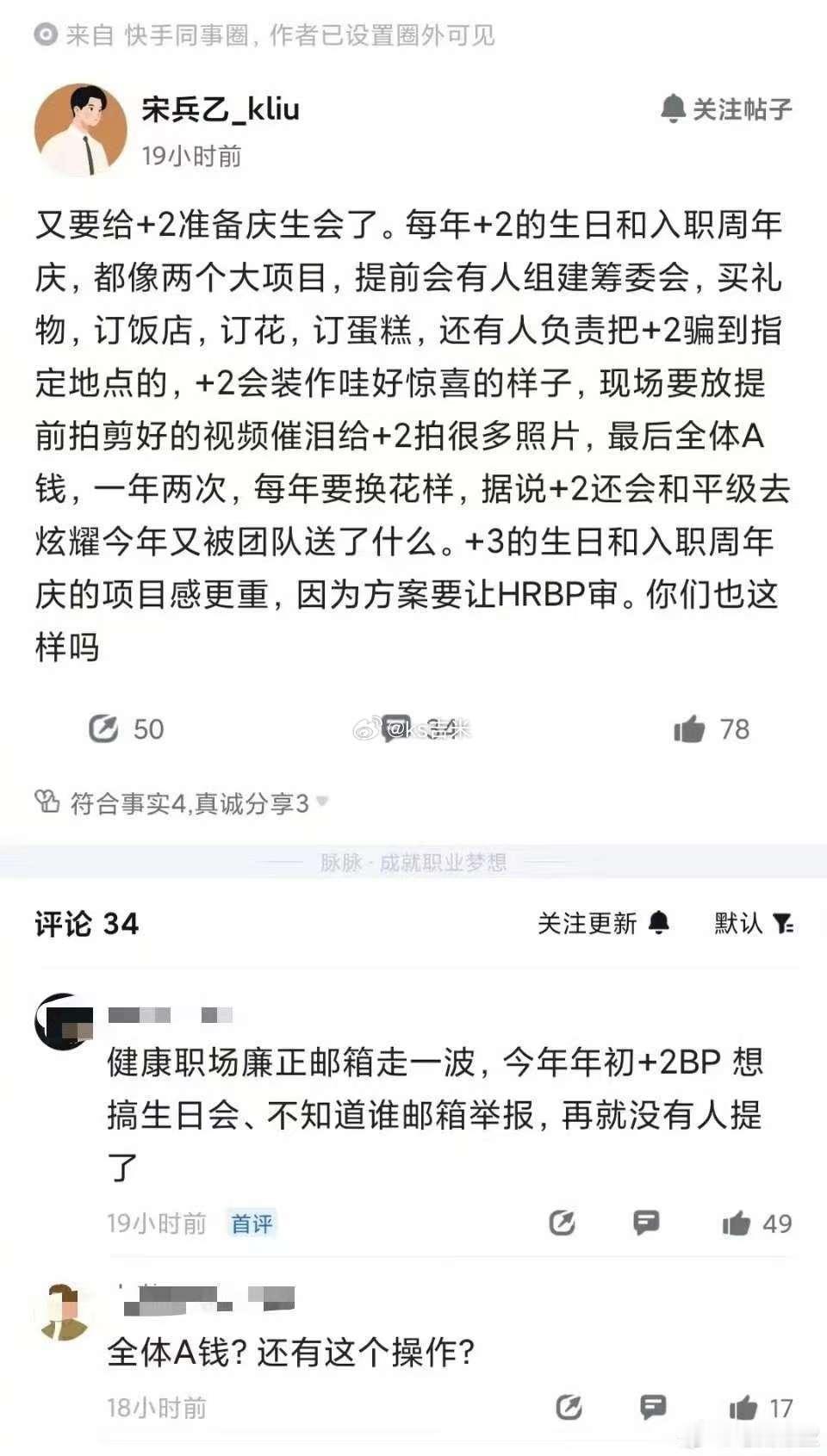Image resolution: width=827 pixels, height=1456 pixels.
Task: Like the main post with the thumbs-up 78
Action: coord(693,728)
